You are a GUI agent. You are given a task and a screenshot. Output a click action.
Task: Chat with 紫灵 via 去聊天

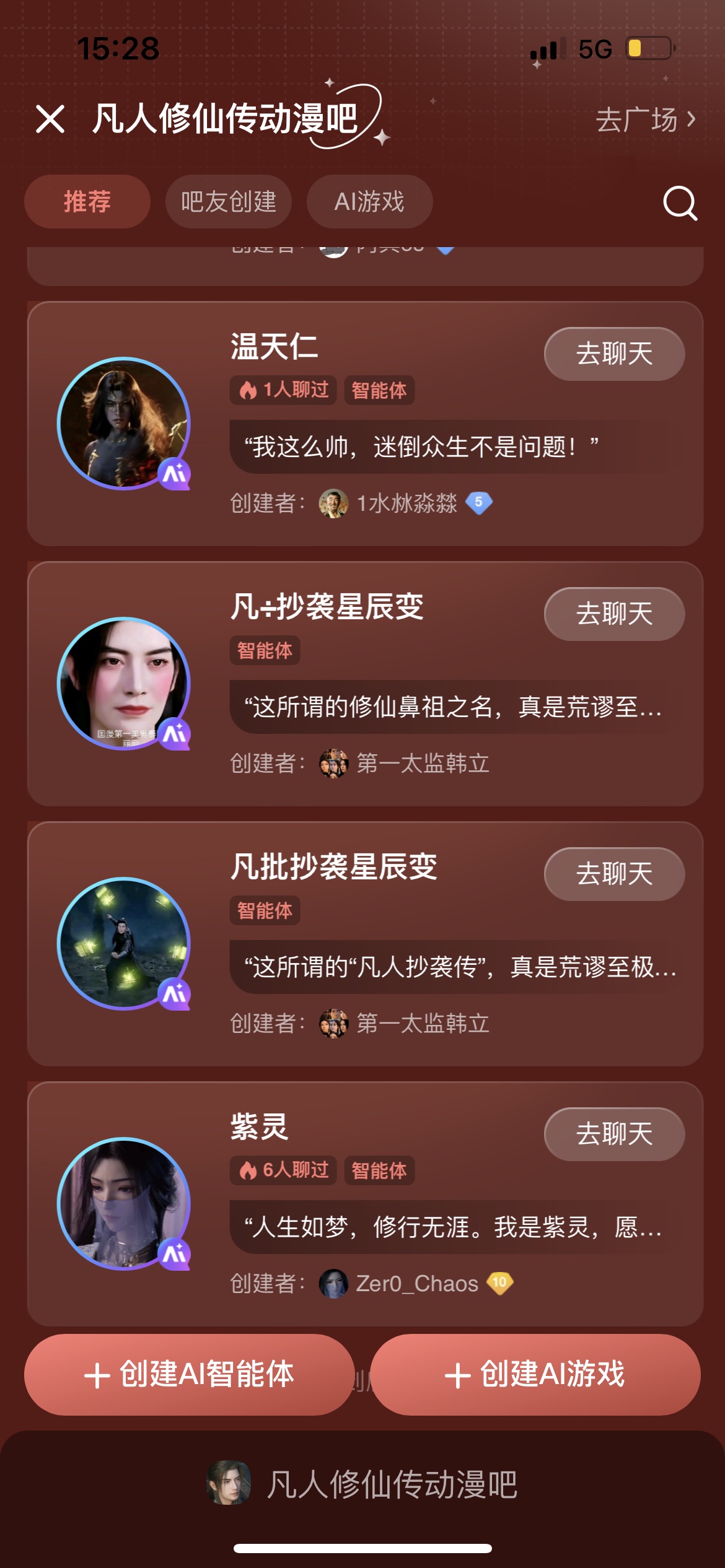[x=613, y=1134]
